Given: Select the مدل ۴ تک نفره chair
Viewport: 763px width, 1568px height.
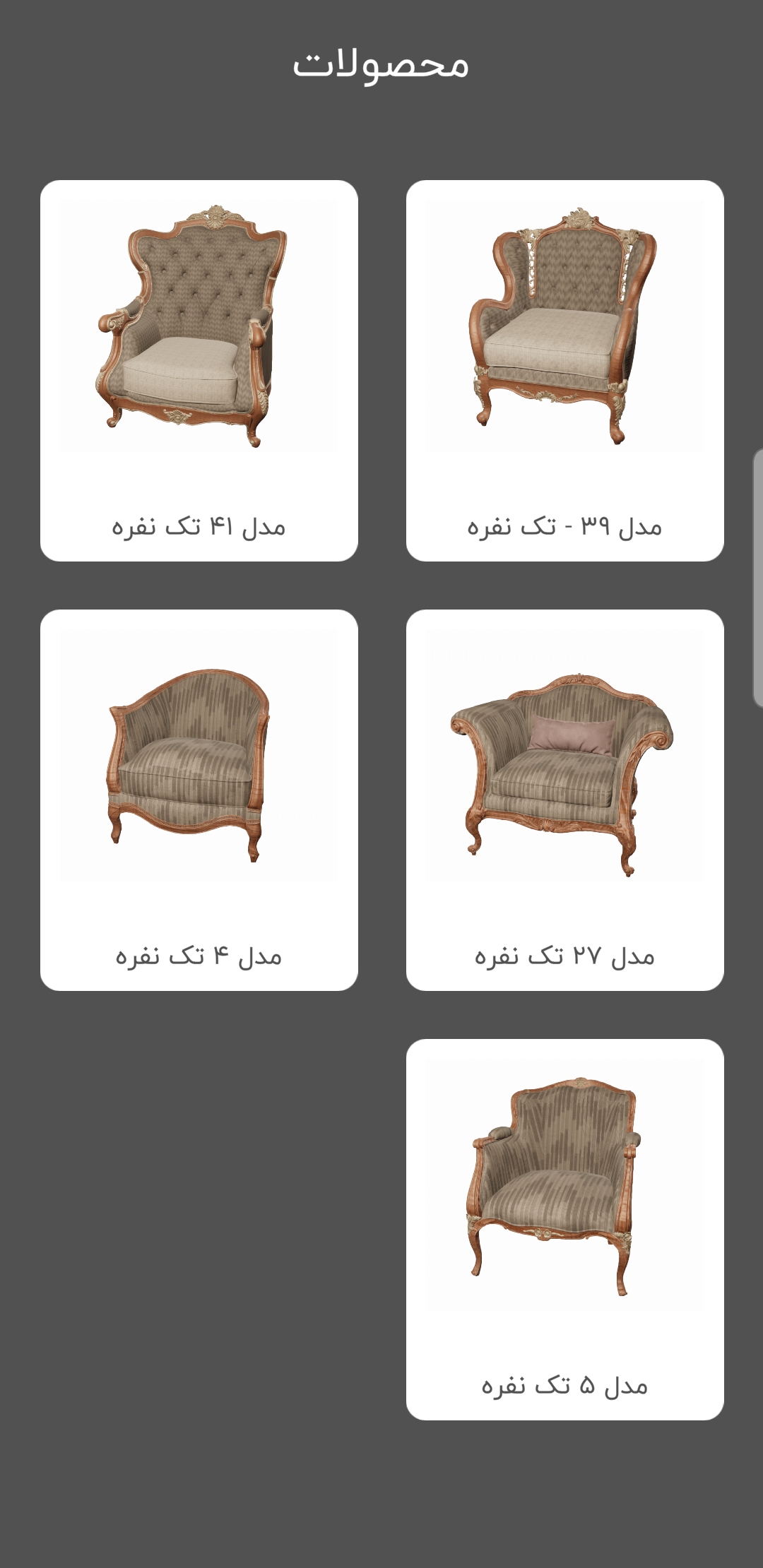Looking at the screenshot, I should pos(199,800).
